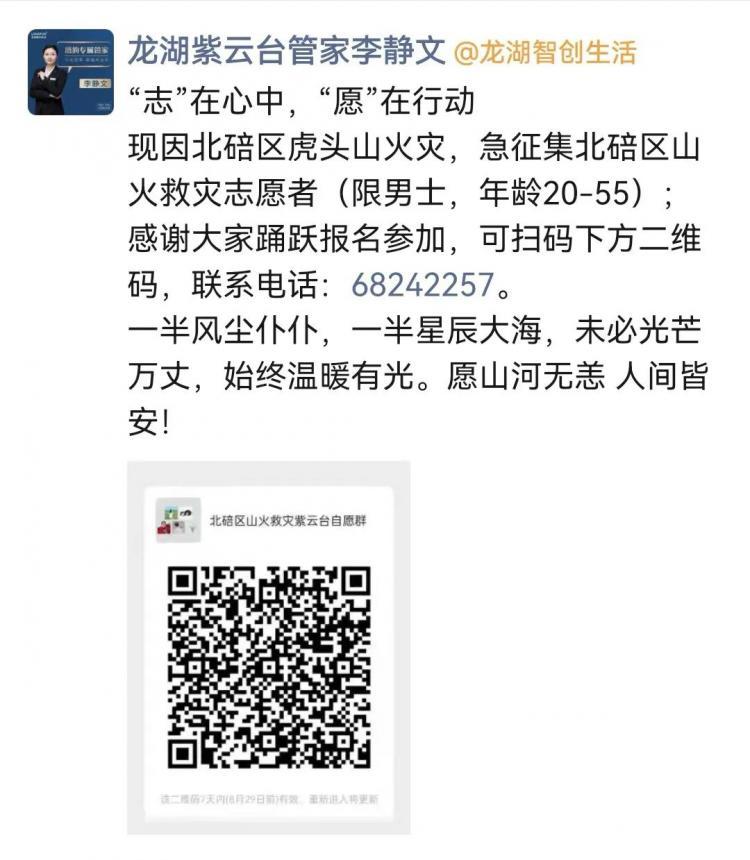Open 李静文's profile avatar
750x860 pixels.
pyautogui.click(x=70, y=72)
